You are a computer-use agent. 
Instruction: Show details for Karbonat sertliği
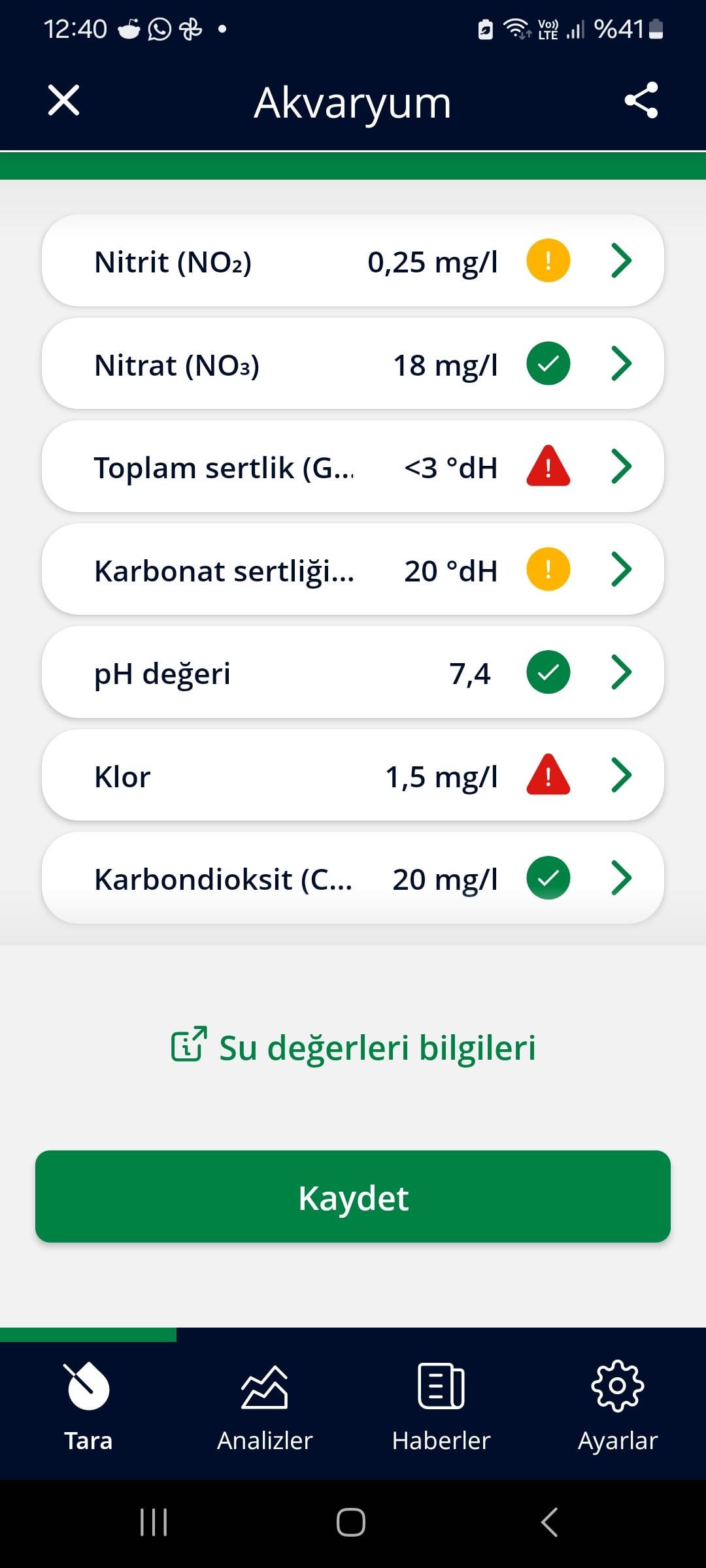[353, 570]
